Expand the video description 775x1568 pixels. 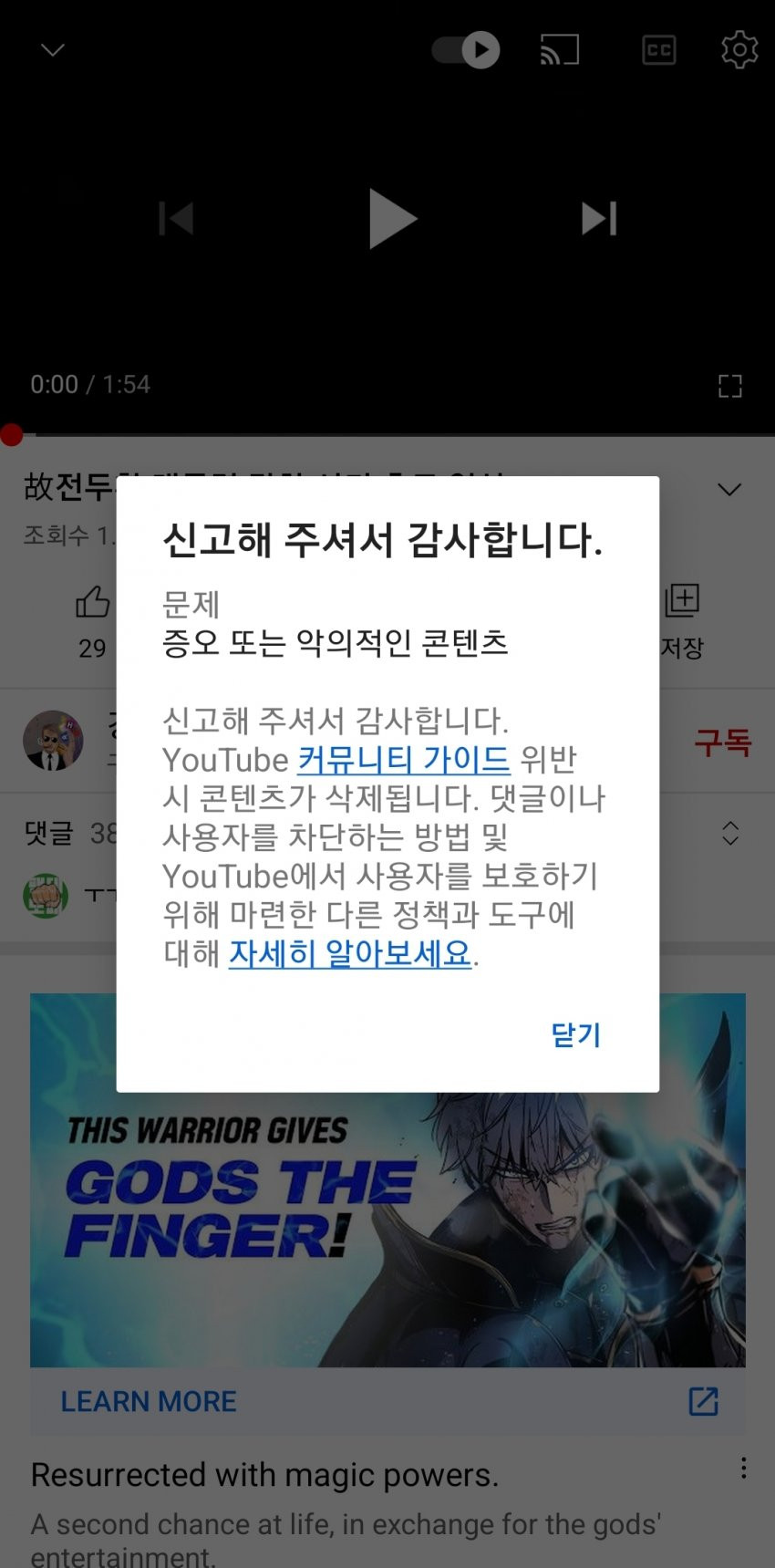(729, 490)
